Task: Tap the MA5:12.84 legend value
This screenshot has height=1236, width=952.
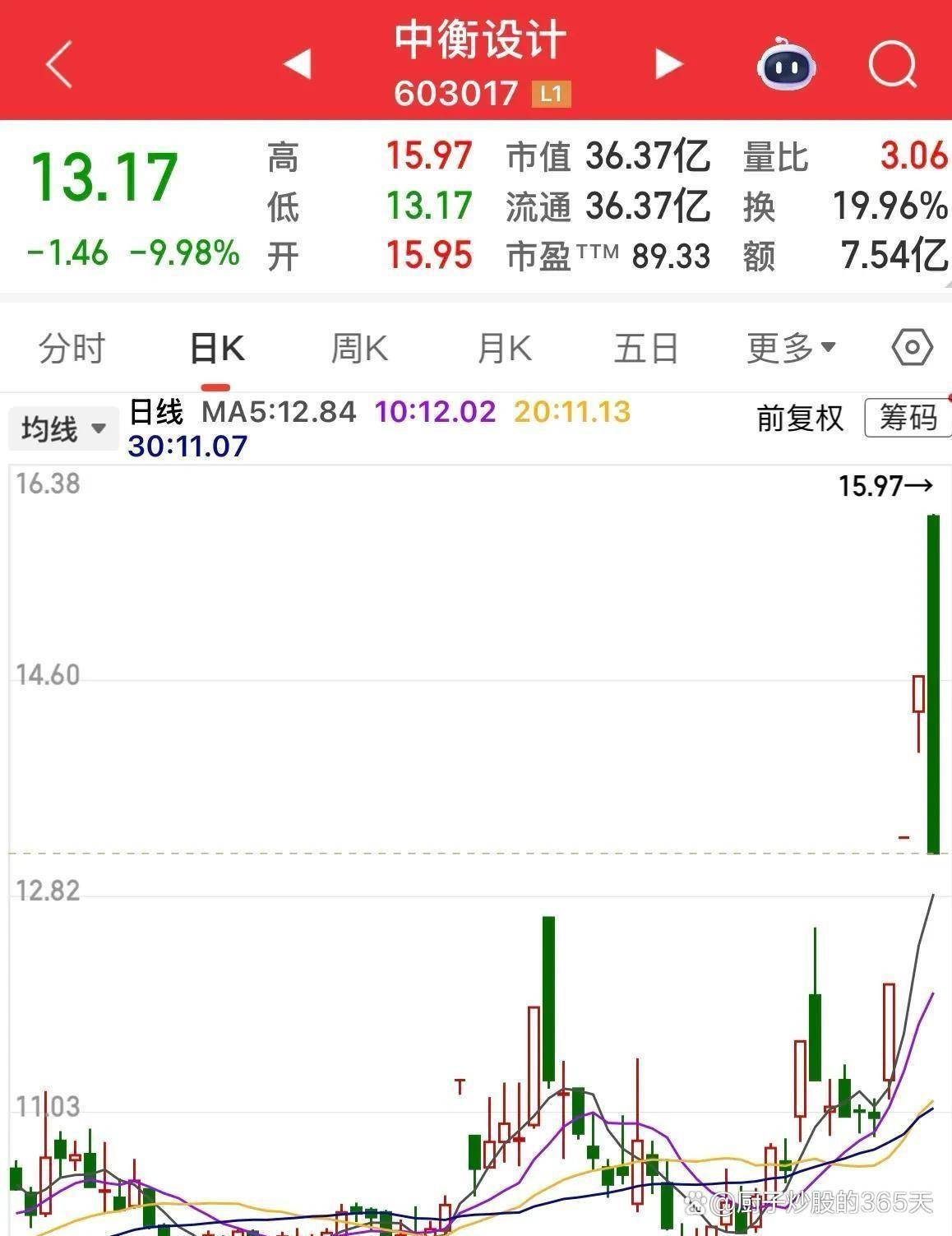Action: click(x=280, y=411)
